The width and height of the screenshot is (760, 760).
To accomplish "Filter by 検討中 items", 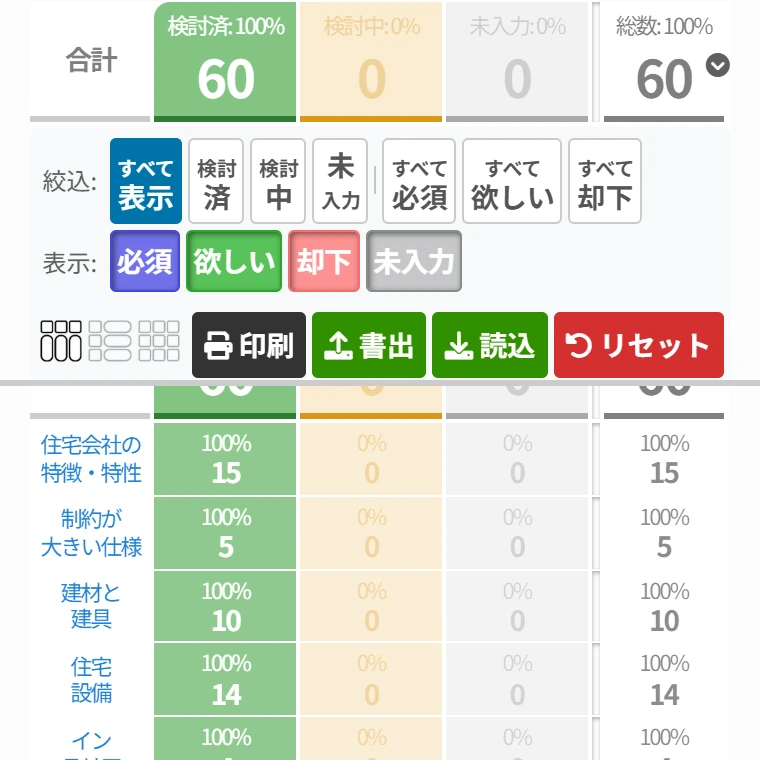I will pyautogui.click(x=278, y=181).
